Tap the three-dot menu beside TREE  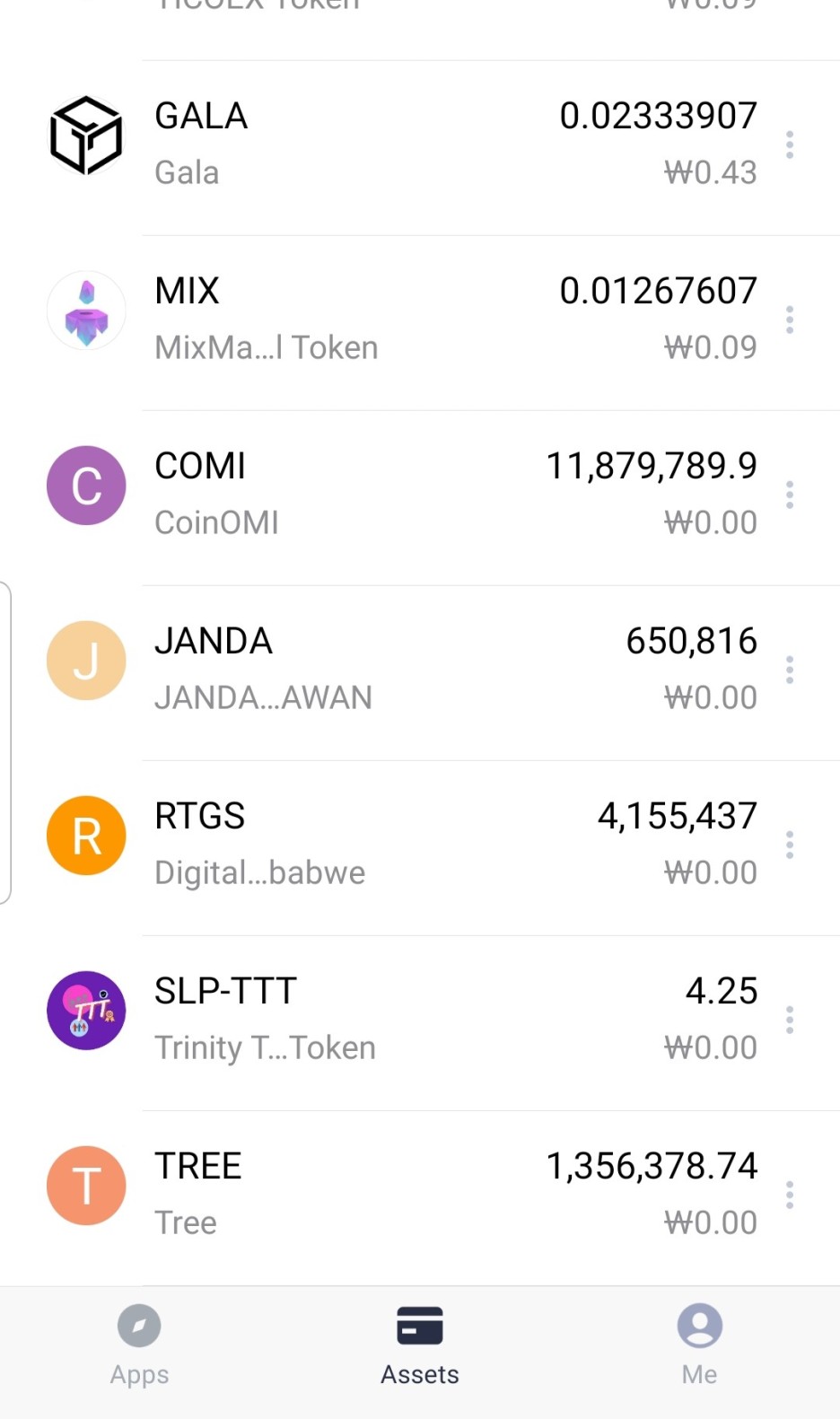(x=790, y=1195)
